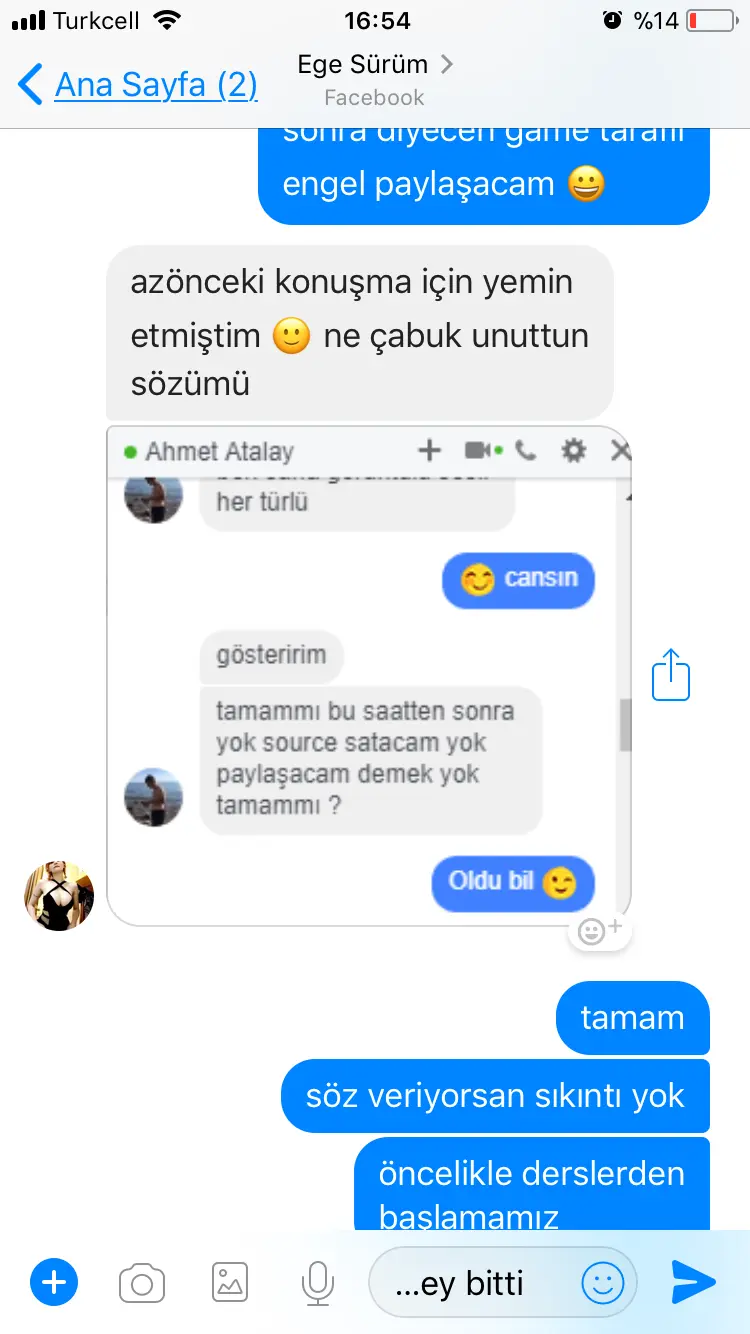Viewport: 750px width, 1334px height.
Task: Go back to Ana Sayfa
Action: coord(138,85)
